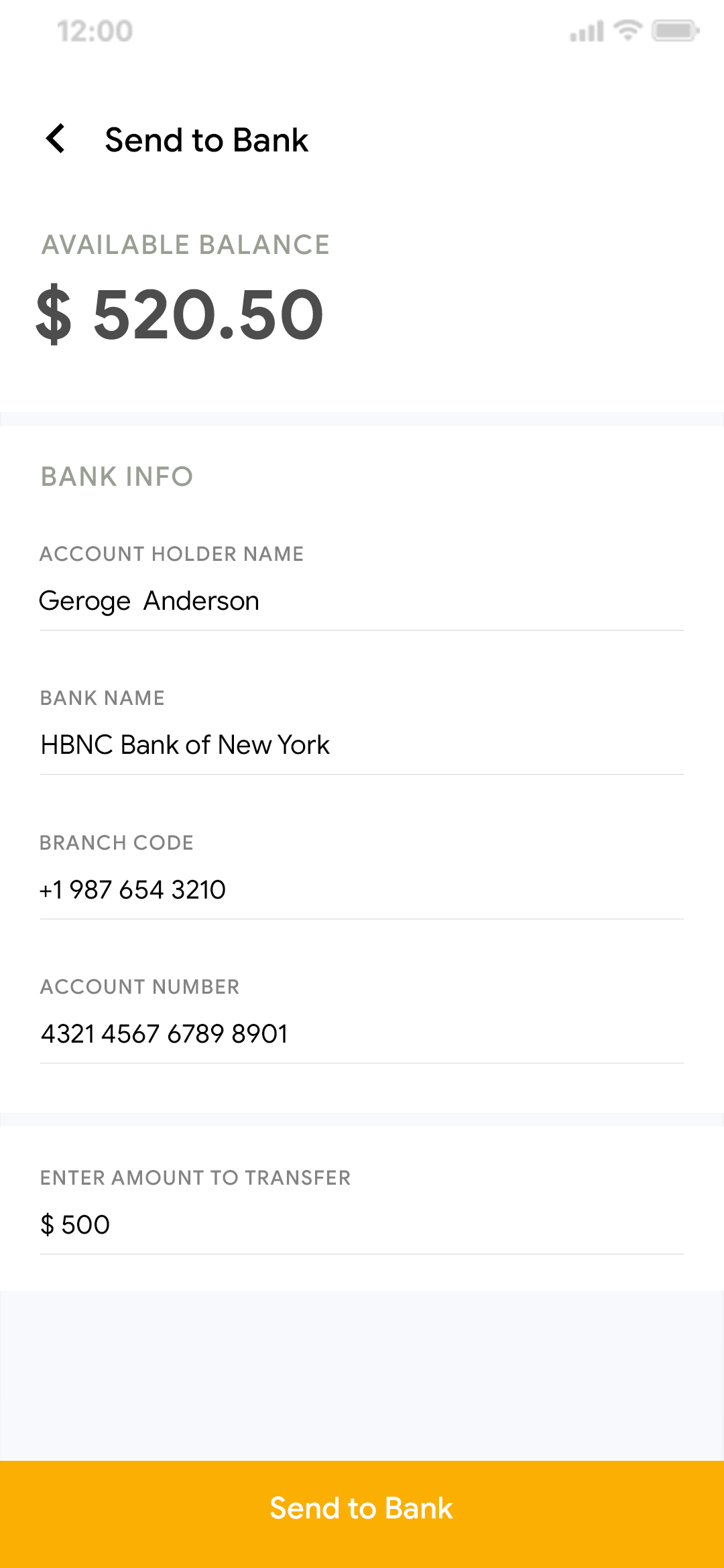Tap the Bank Name field showing HBNC Bank
This screenshot has height=1568, width=724.
pos(184,744)
